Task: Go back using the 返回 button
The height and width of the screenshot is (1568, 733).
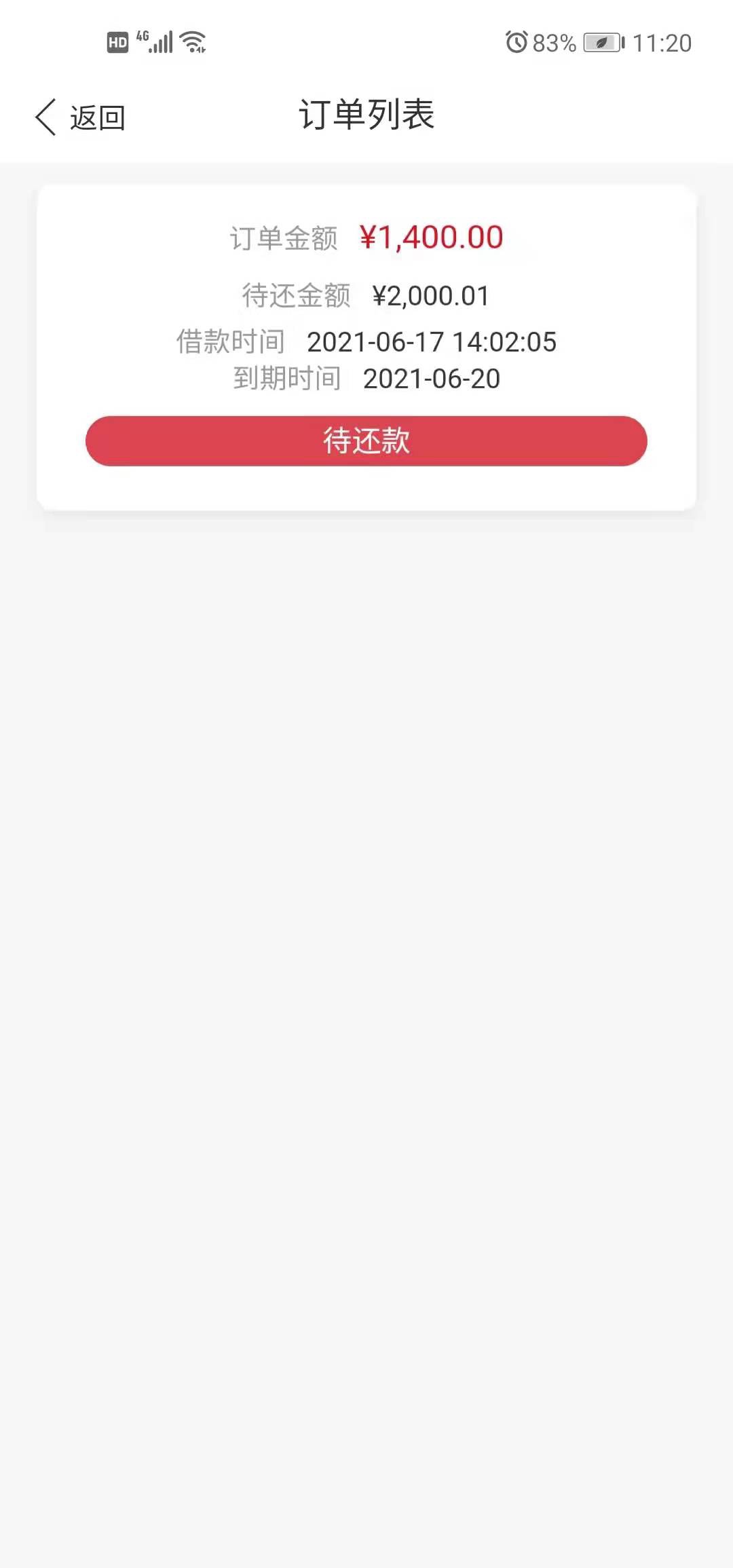Action: click(x=80, y=117)
